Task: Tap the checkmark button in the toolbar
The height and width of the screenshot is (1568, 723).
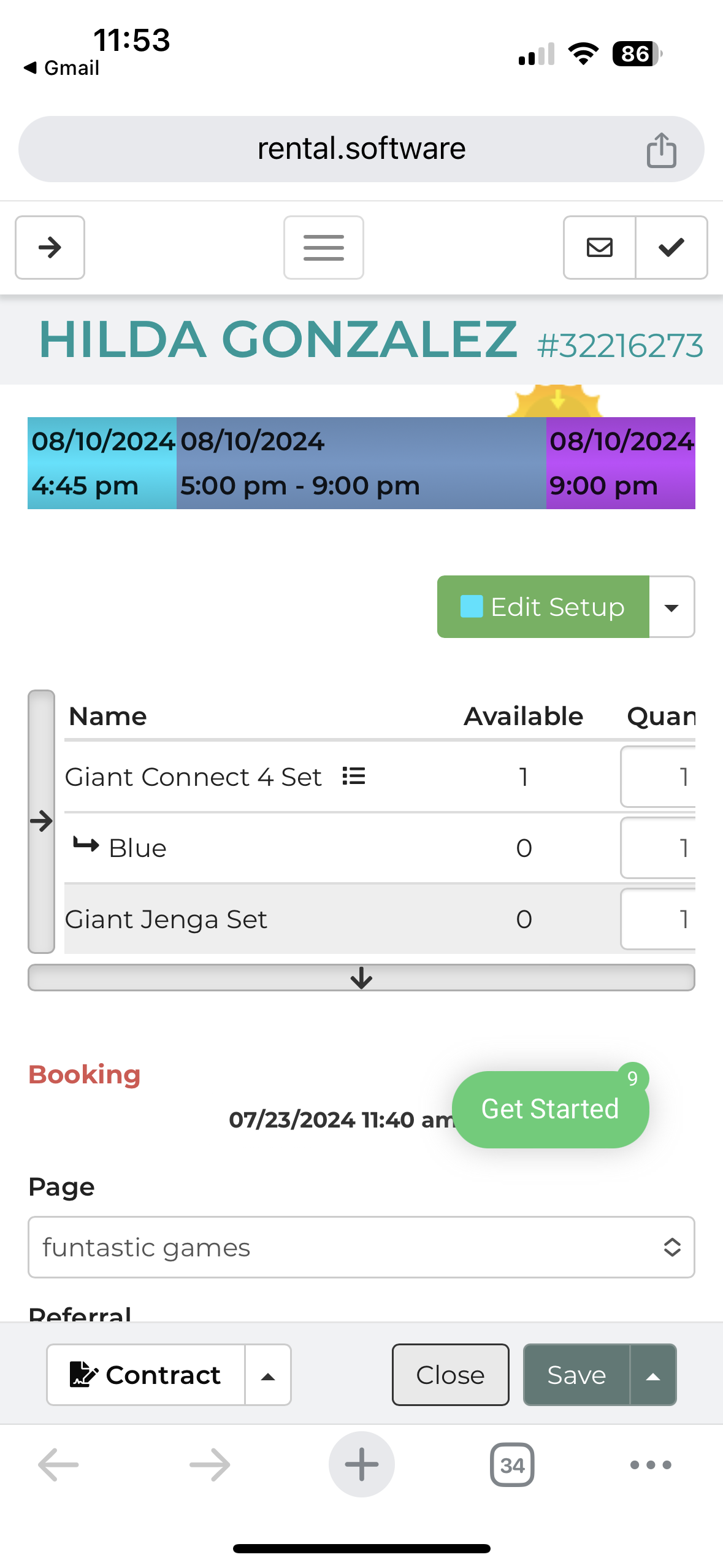Action: pos(671,247)
